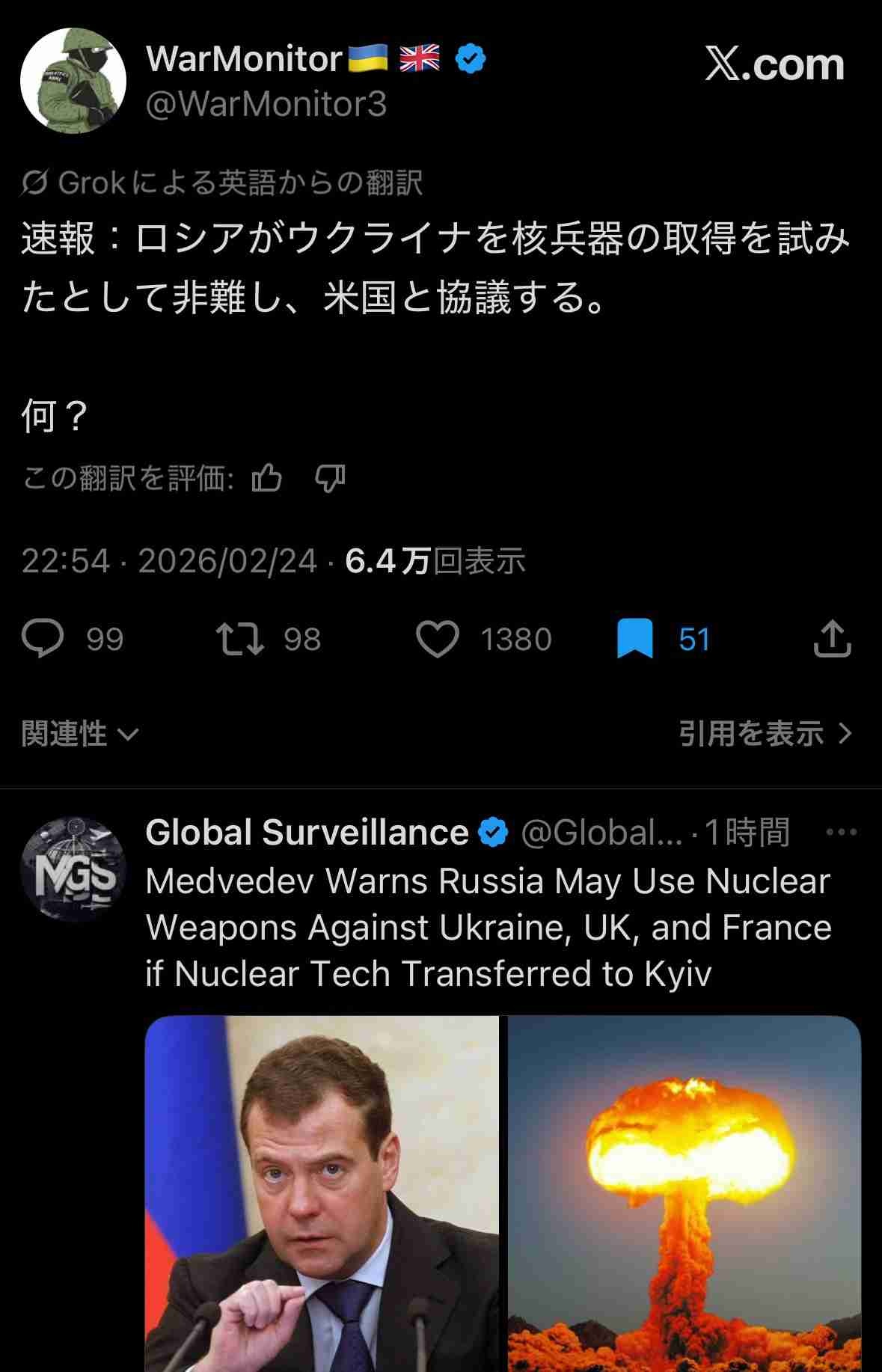Like WarMonitor's post
Screen dimensions: 882x1372
(x=437, y=640)
